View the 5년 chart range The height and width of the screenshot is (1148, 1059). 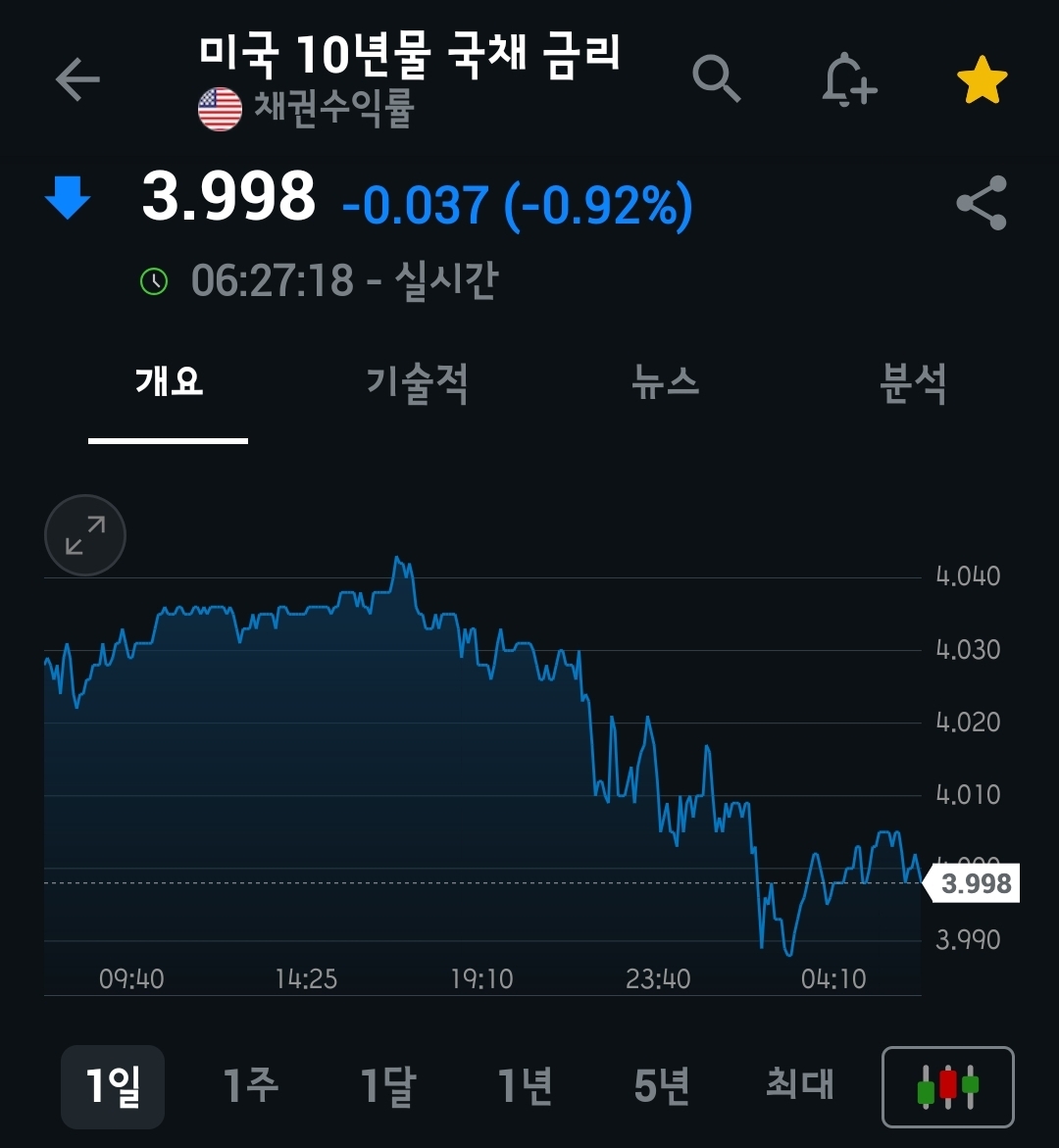[x=662, y=1086]
